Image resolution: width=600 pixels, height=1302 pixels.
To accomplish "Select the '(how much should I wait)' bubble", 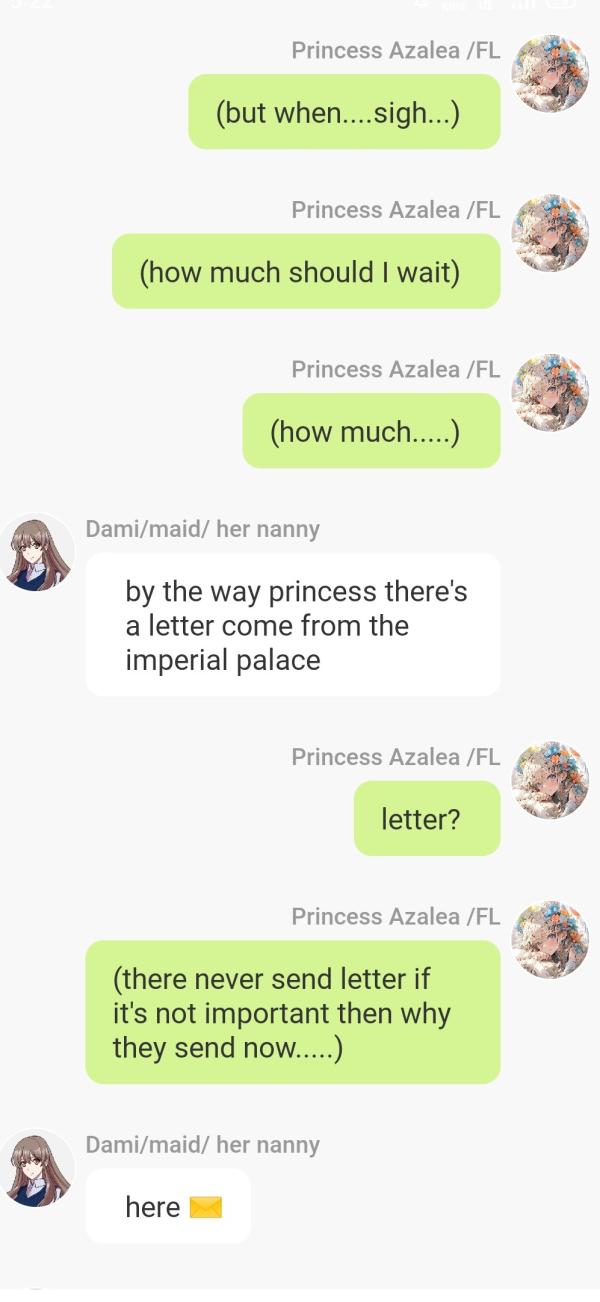I will 305,271.
